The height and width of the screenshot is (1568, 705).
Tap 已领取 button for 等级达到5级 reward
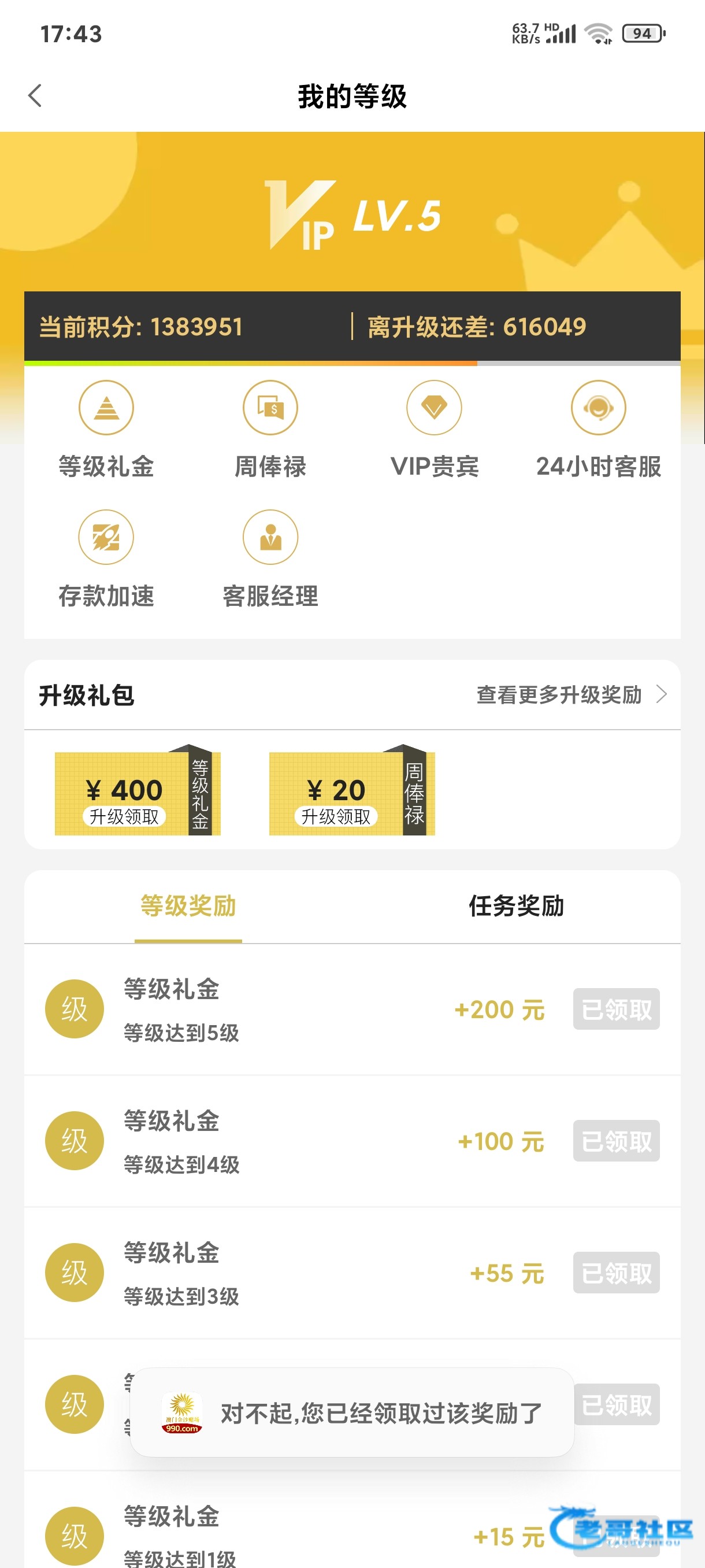point(615,1009)
